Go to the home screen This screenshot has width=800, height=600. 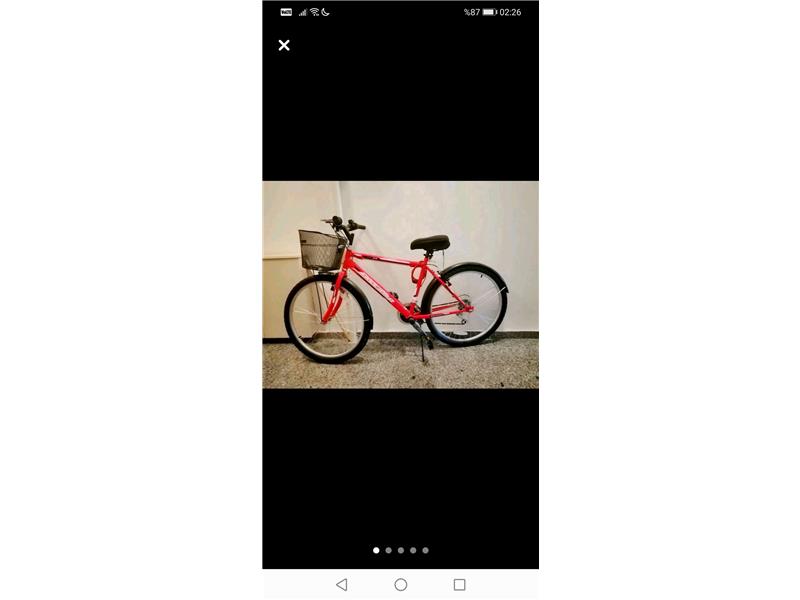pyautogui.click(x=401, y=585)
